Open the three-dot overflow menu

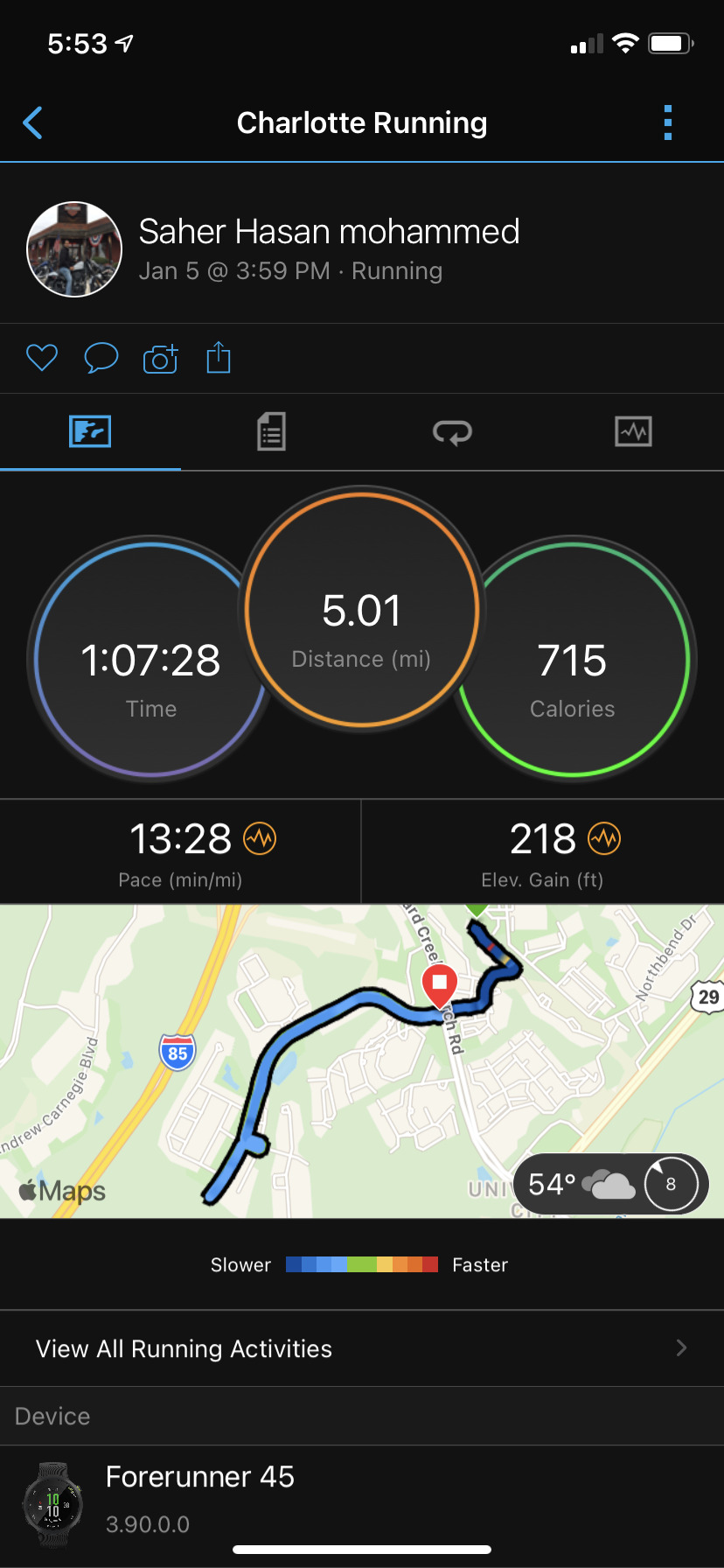[x=668, y=123]
